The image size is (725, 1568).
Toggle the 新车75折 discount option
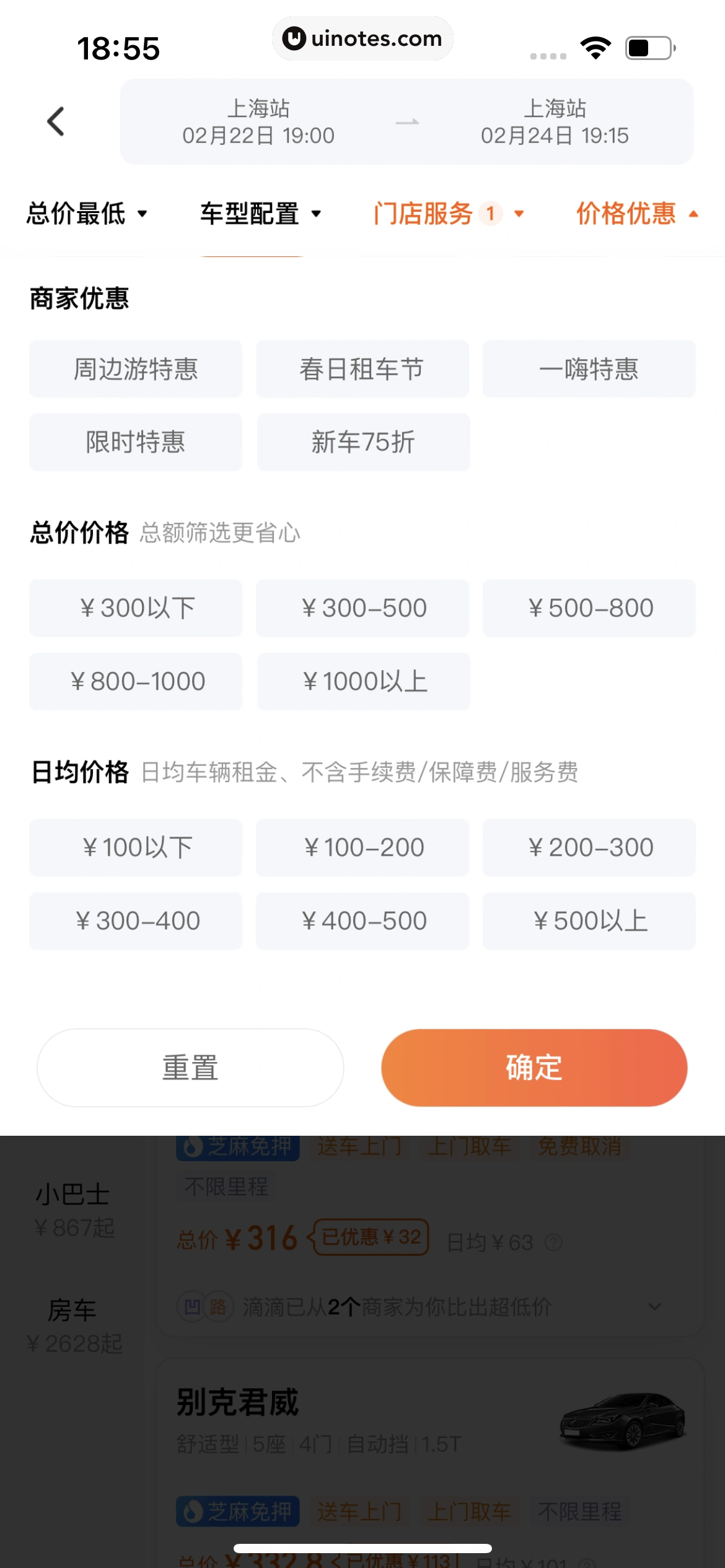(x=362, y=442)
